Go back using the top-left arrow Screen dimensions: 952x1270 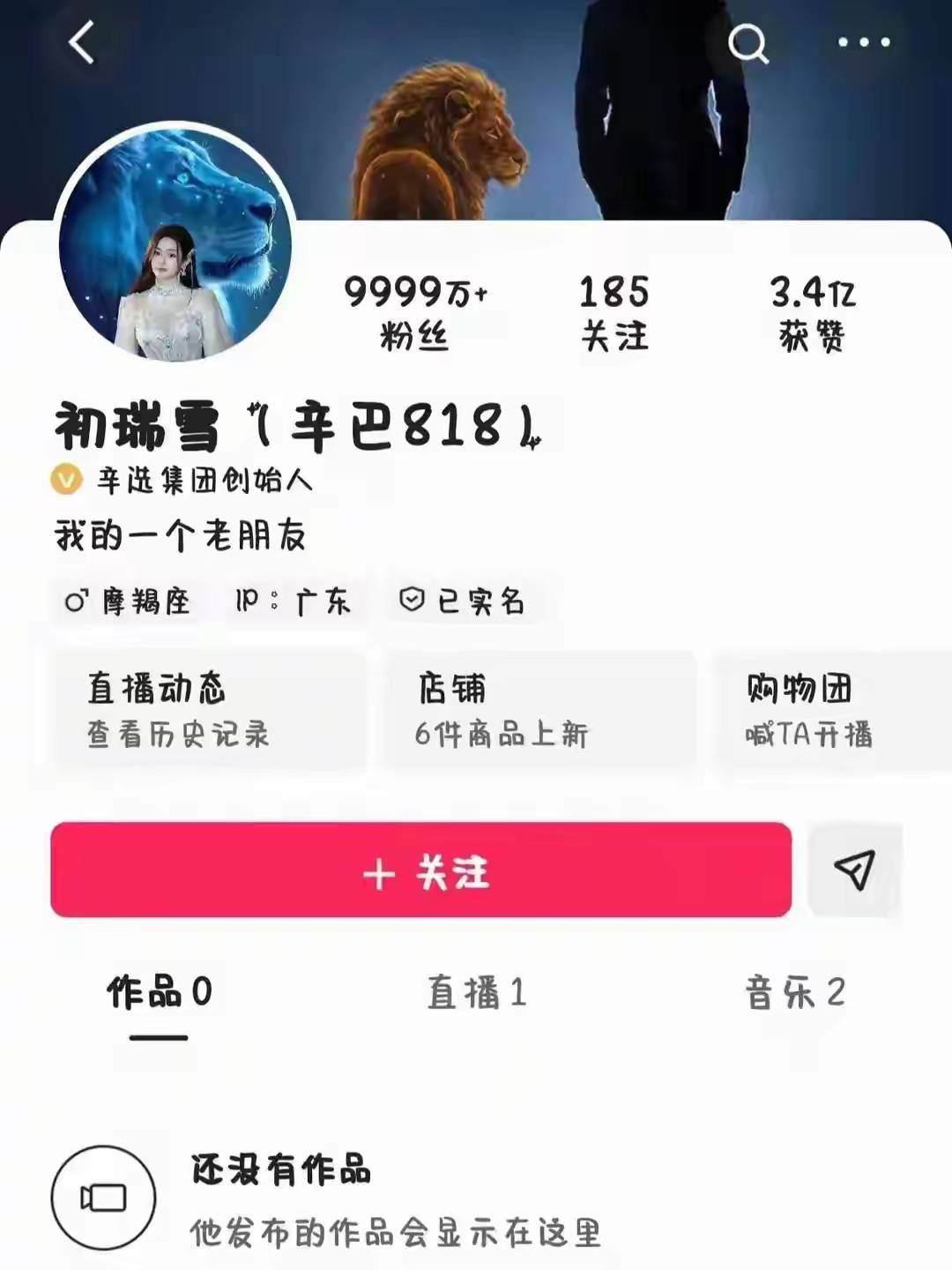82,42
